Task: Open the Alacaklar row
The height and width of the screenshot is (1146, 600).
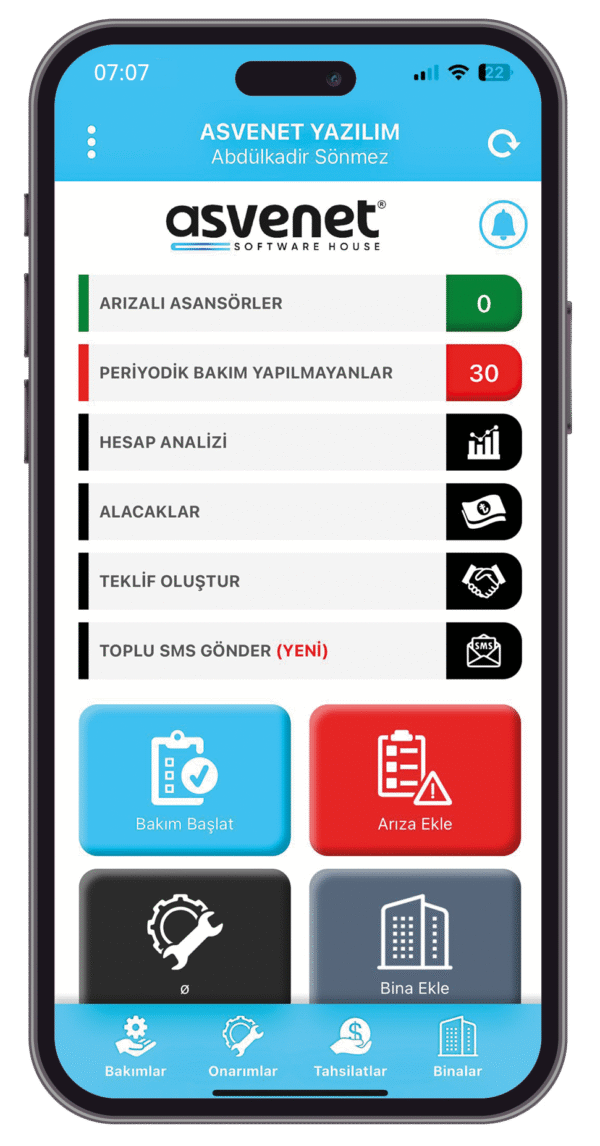Action: pyautogui.click(x=299, y=512)
